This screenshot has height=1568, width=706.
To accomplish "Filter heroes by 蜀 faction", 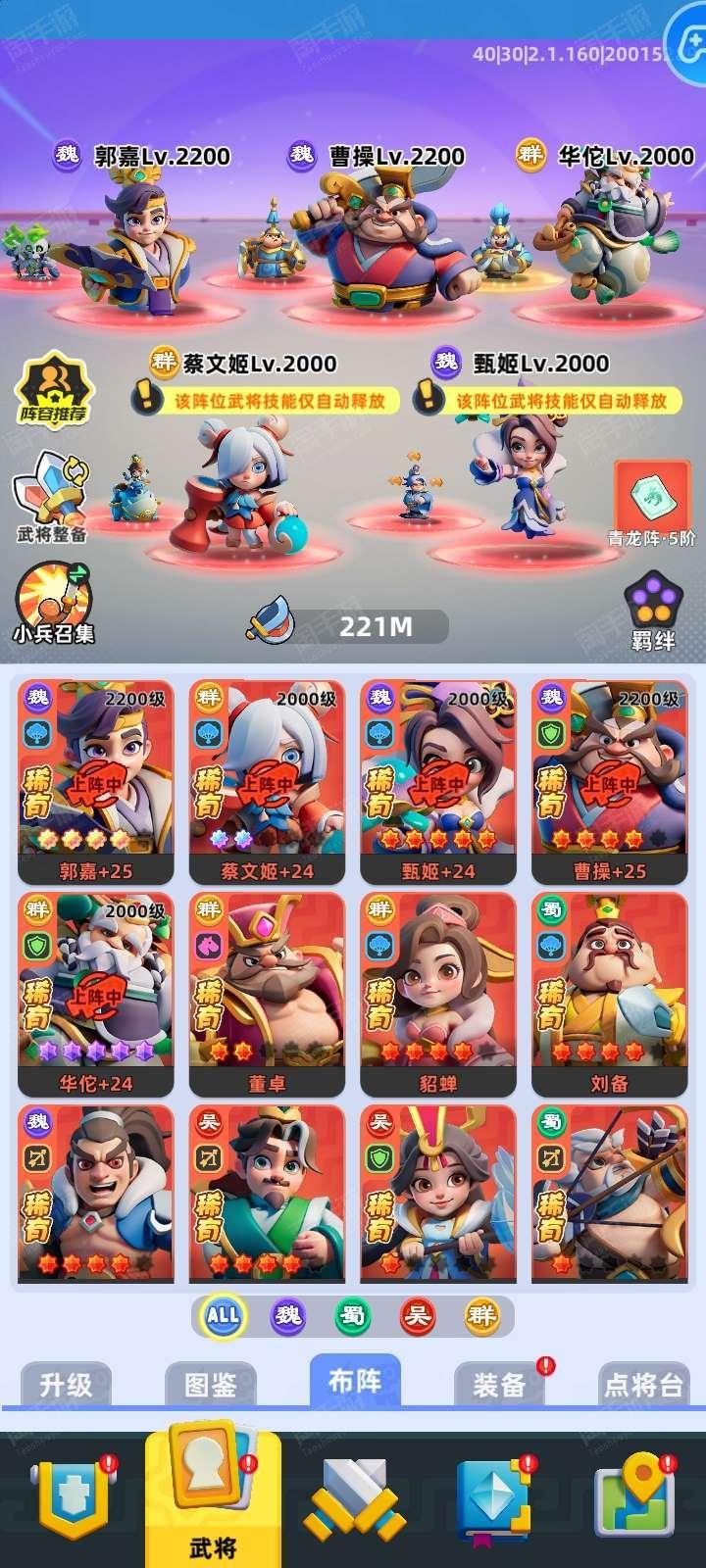I will 352,1315.
